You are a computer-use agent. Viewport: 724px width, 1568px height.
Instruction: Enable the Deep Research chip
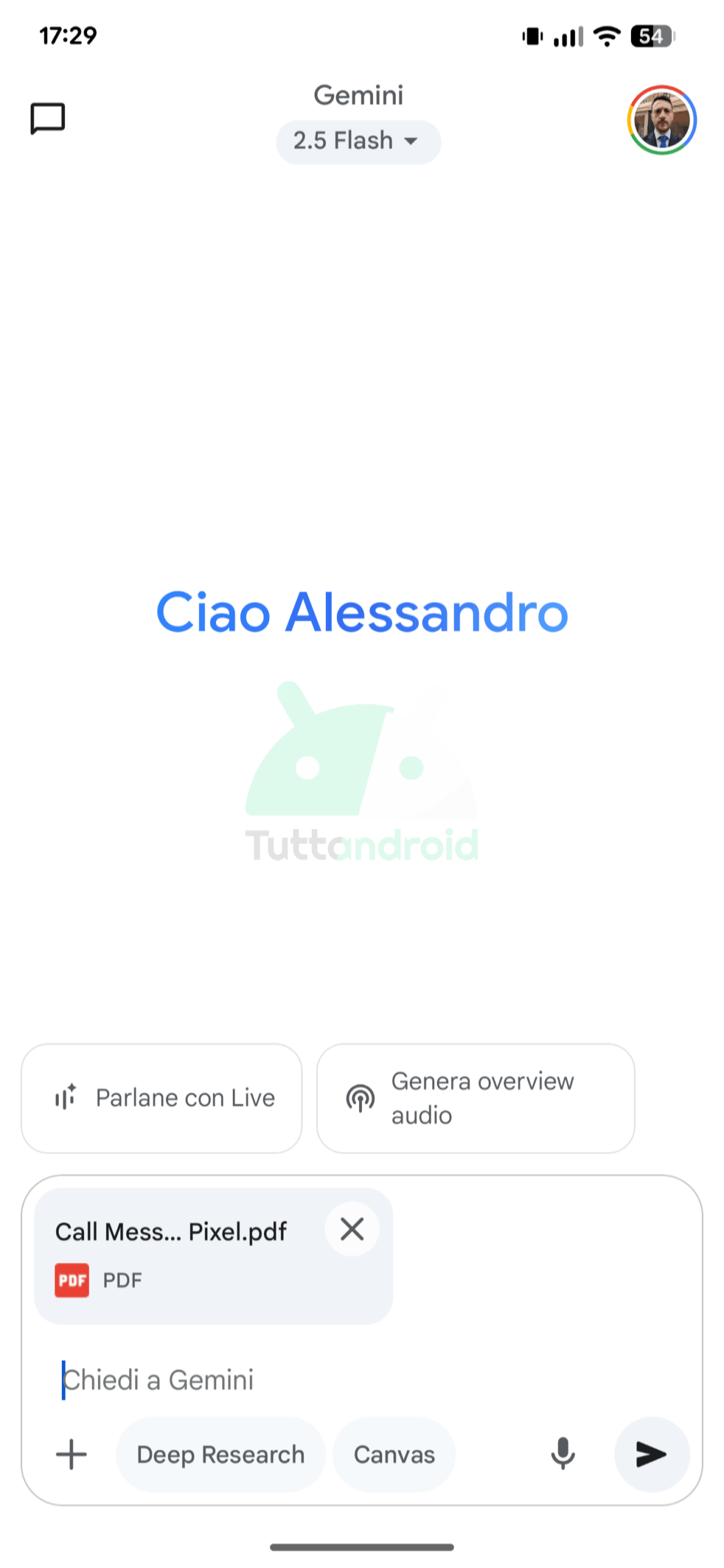221,1454
